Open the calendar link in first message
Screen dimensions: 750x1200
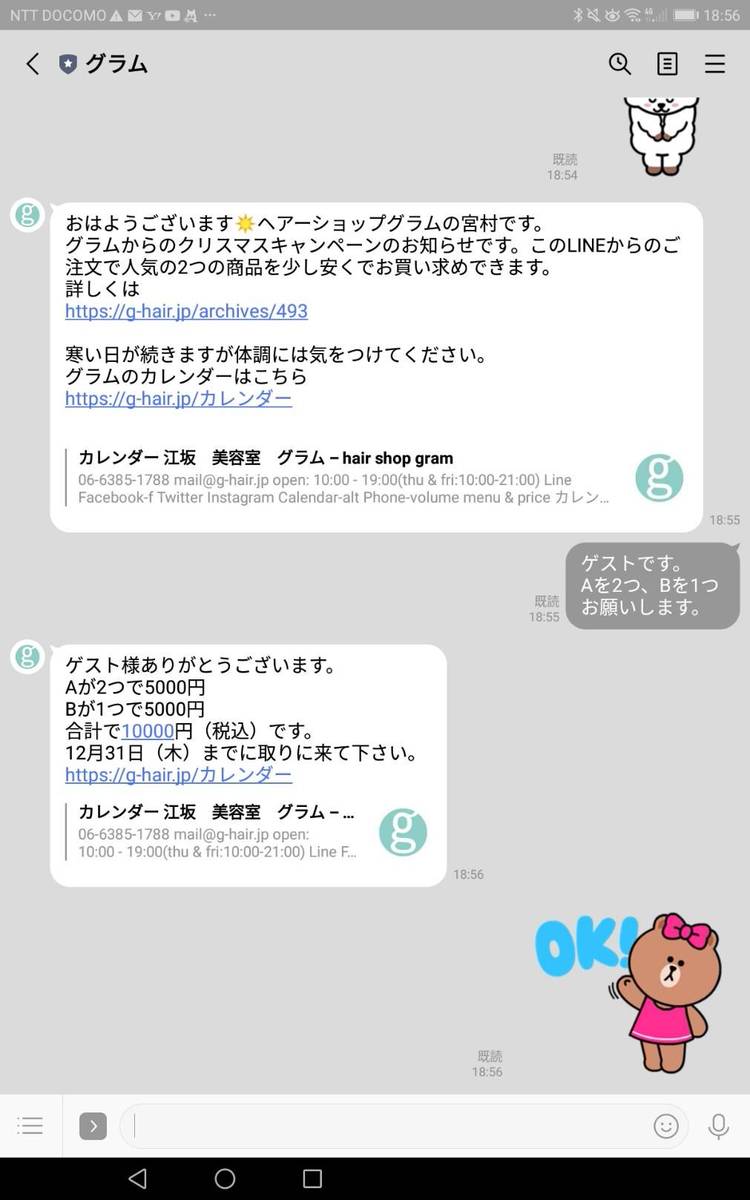click(178, 399)
